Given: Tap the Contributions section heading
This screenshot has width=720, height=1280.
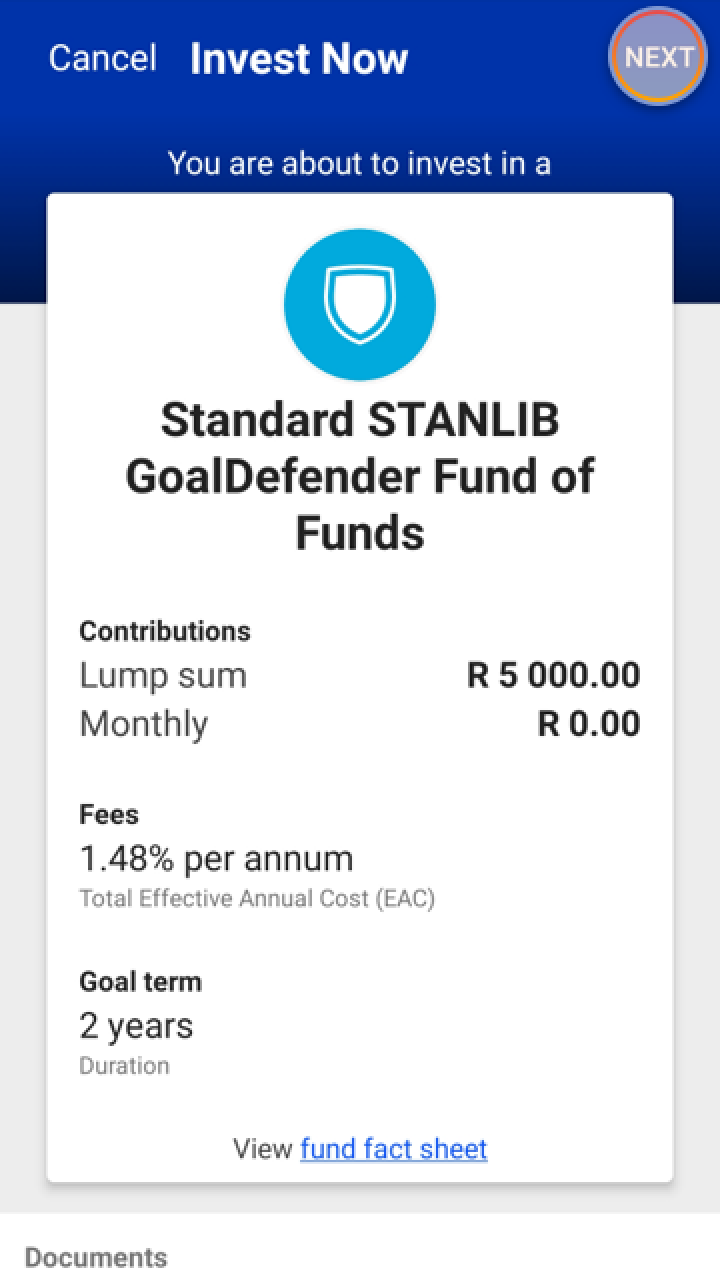Looking at the screenshot, I should tap(165, 631).
